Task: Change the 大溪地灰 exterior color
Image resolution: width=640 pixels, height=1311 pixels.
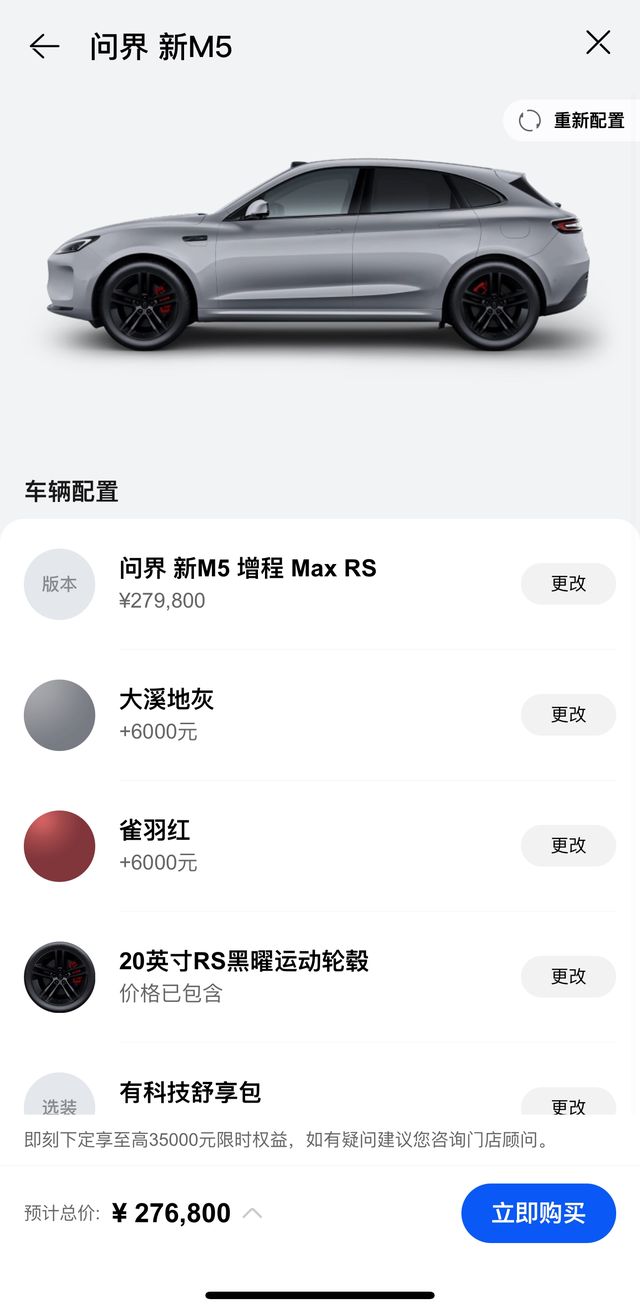Action: [x=568, y=715]
